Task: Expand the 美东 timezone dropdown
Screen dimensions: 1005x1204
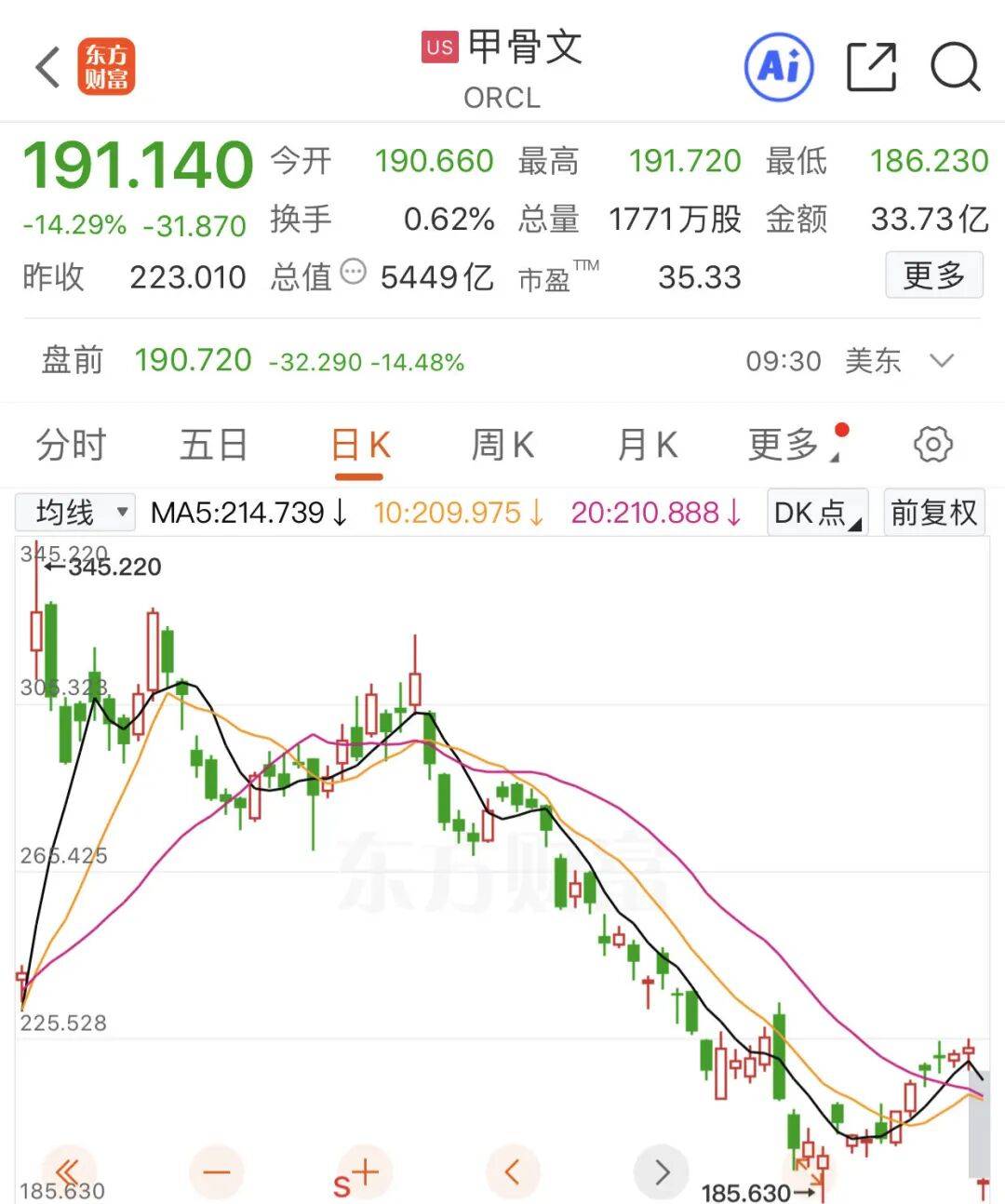Action: [x=943, y=361]
